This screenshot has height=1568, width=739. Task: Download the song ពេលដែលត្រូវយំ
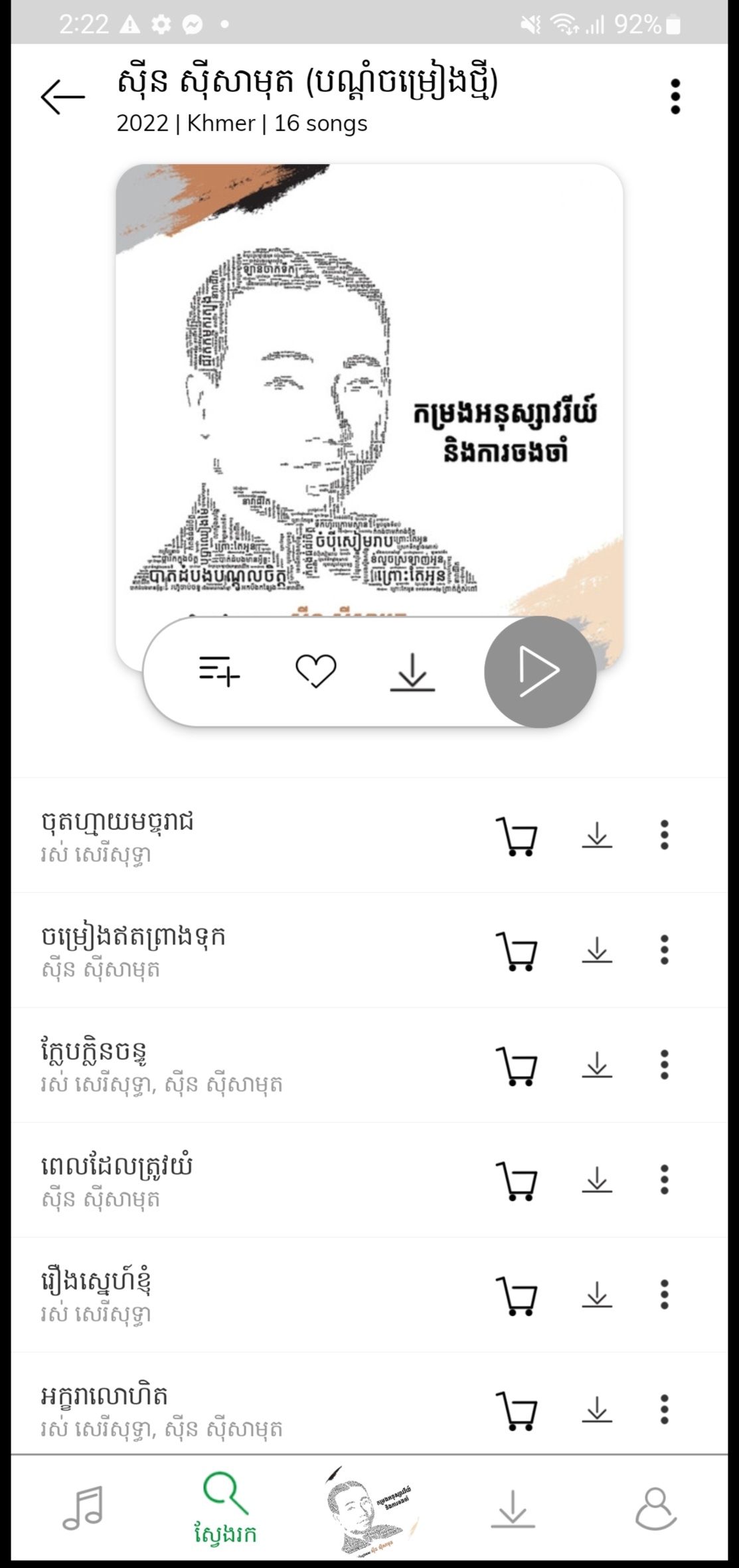597,1179
